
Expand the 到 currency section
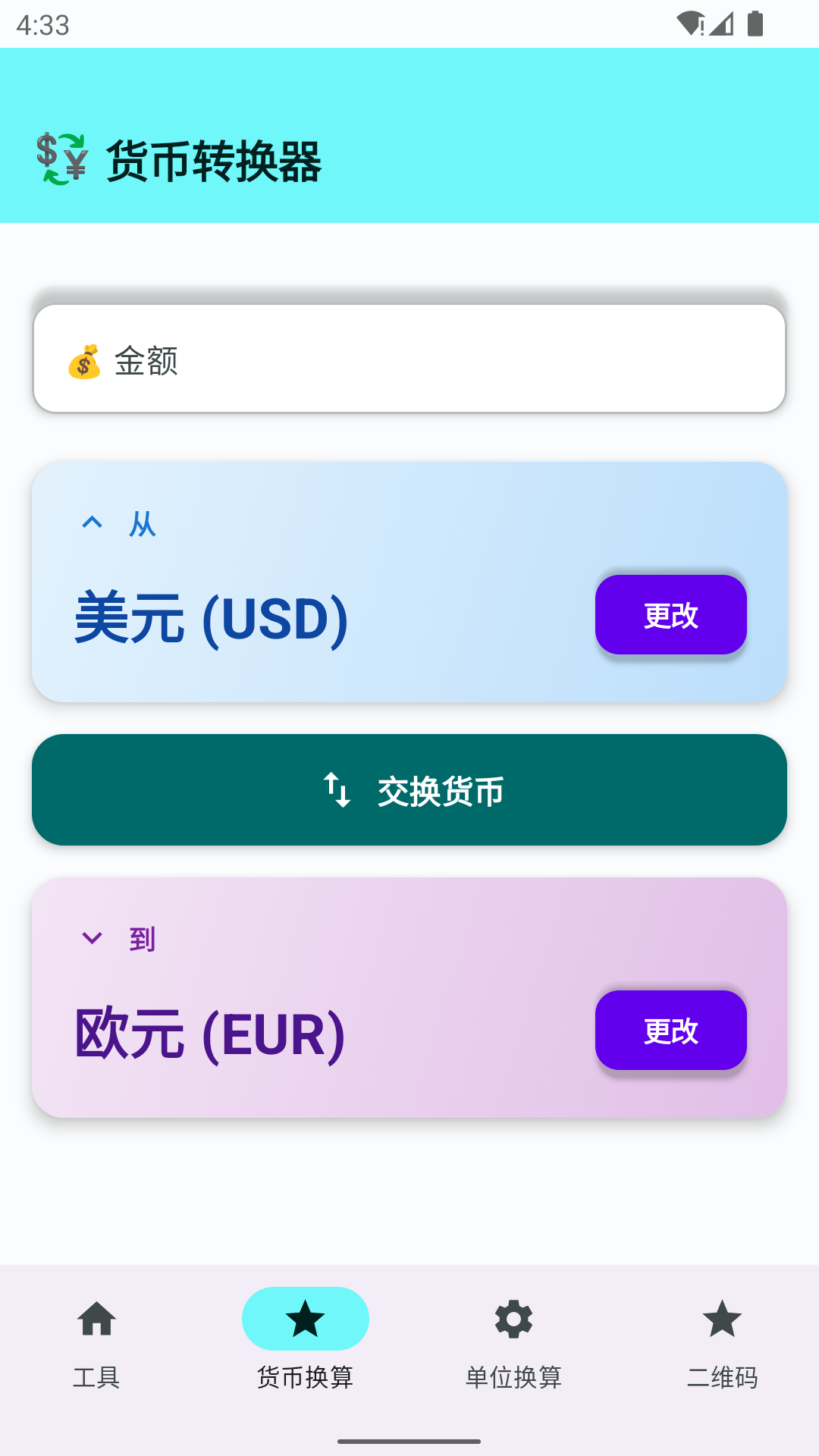click(x=91, y=938)
